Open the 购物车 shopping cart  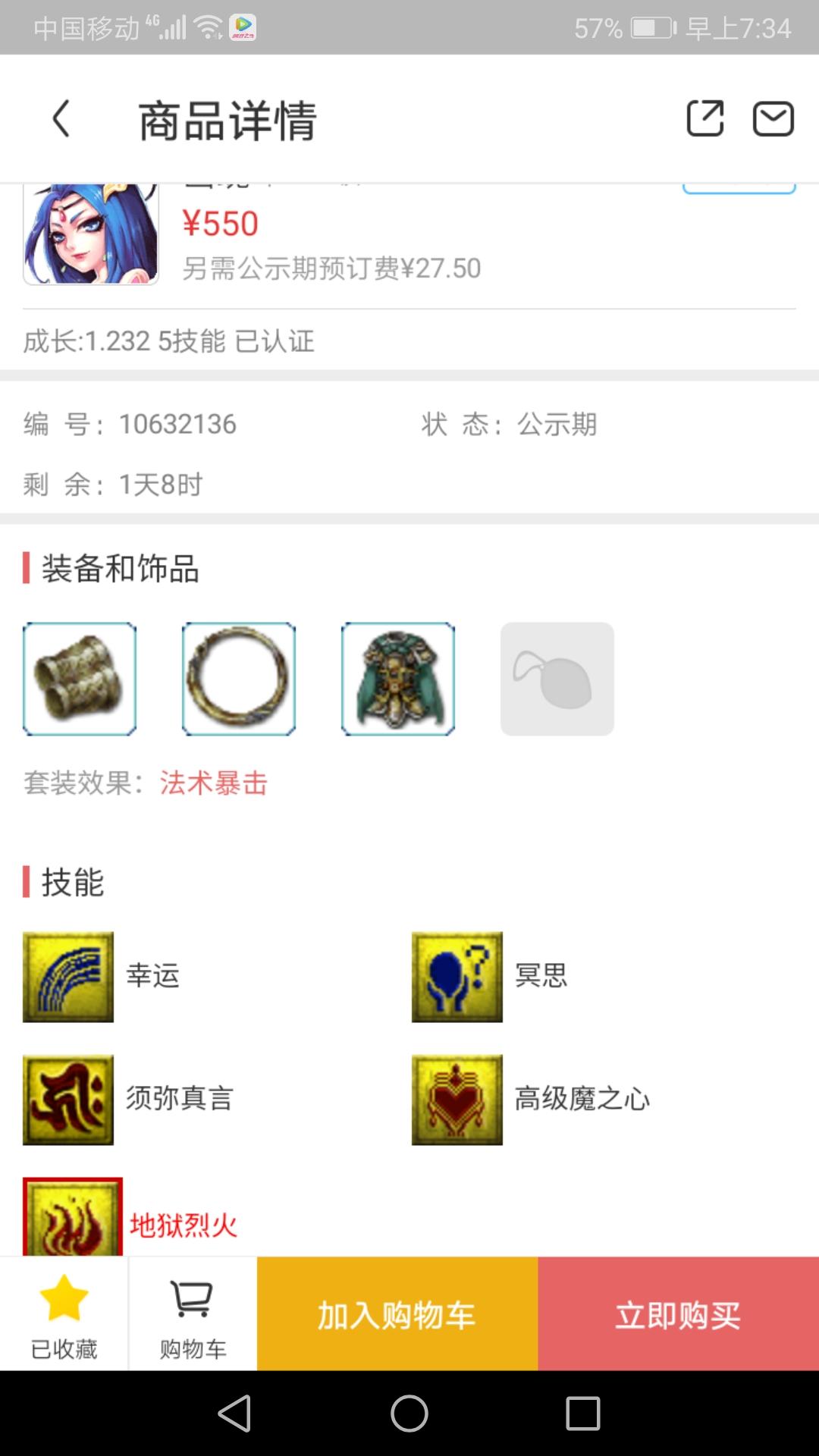tap(193, 1313)
